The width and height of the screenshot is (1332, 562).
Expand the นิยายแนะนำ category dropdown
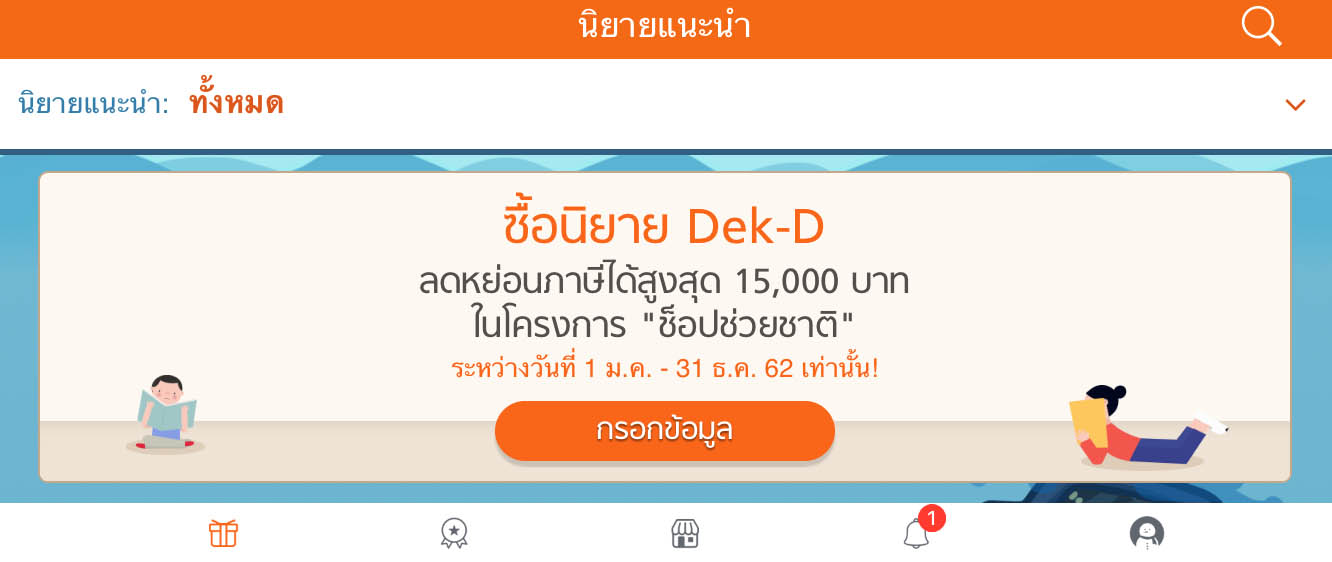point(1295,104)
